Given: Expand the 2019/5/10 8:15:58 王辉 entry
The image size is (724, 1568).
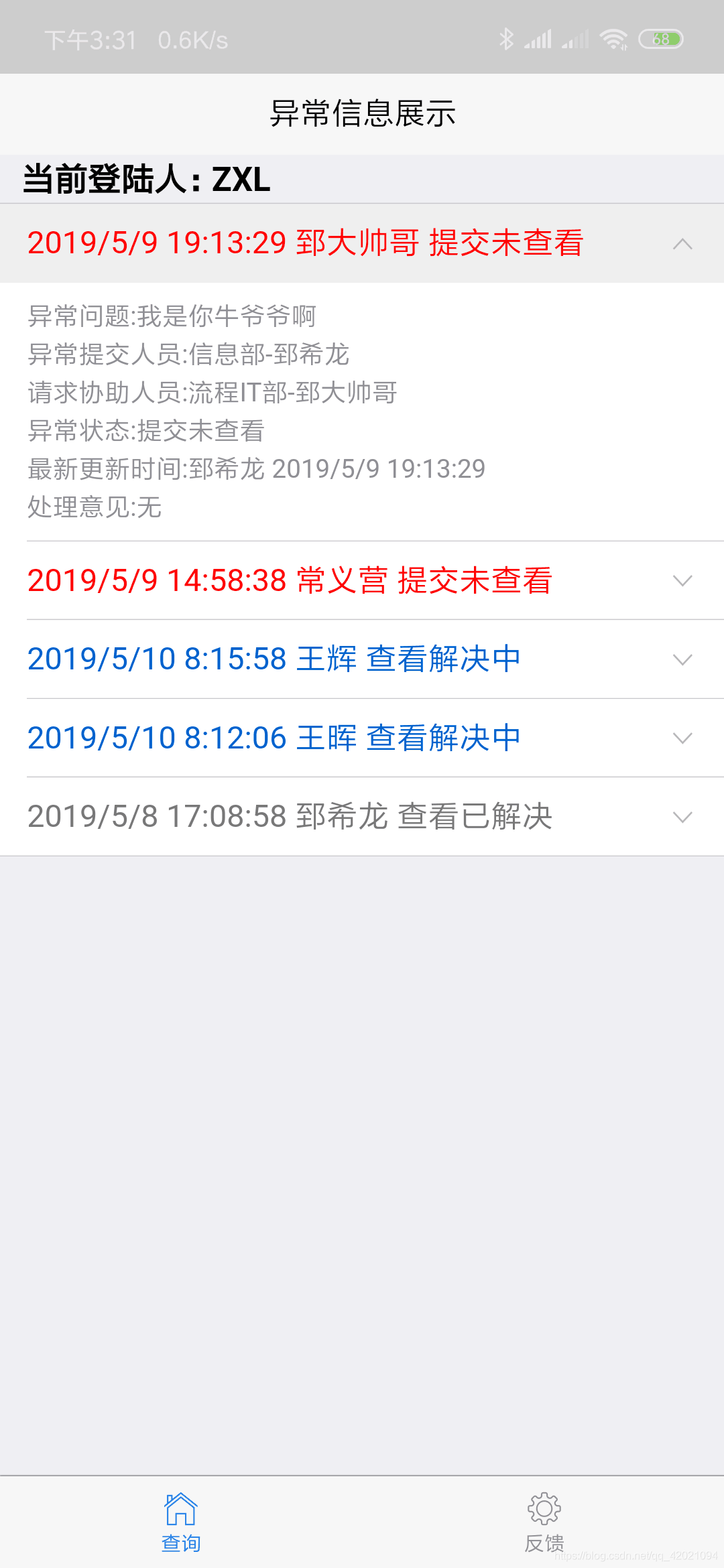Looking at the screenshot, I should pyautogui.click(x=362, y=659).
